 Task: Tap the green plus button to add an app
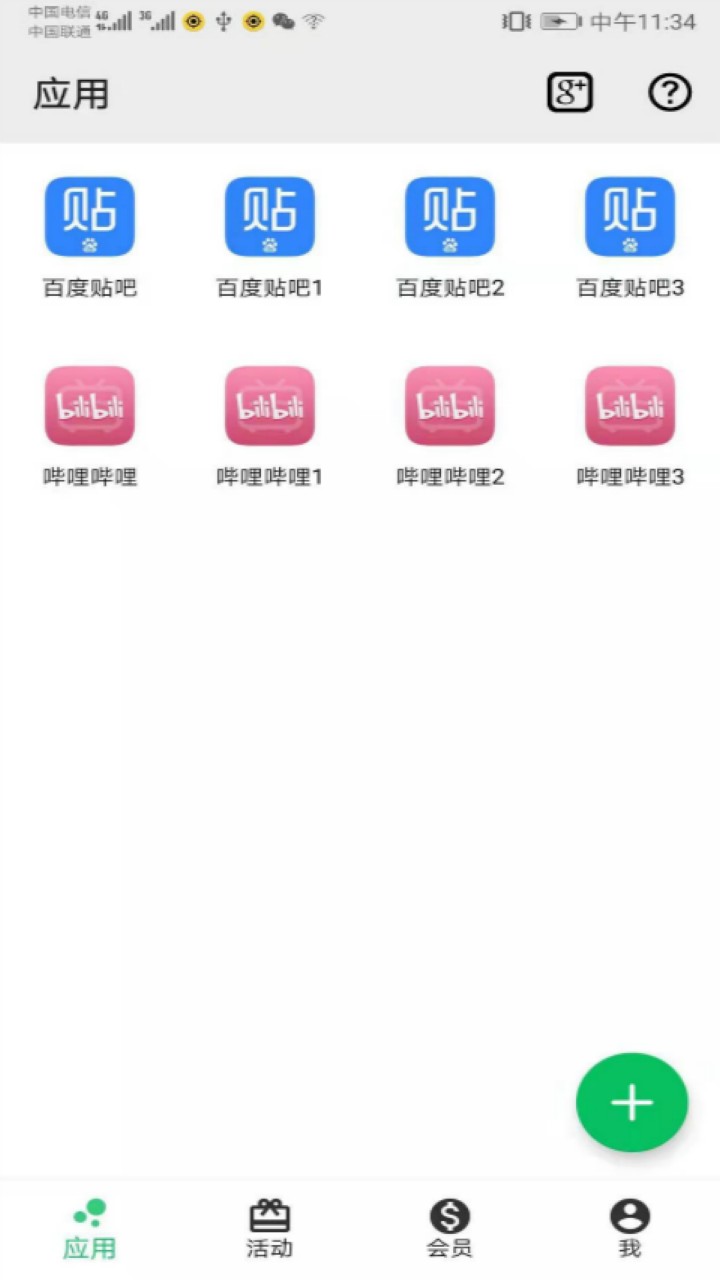pos(632,1102)
